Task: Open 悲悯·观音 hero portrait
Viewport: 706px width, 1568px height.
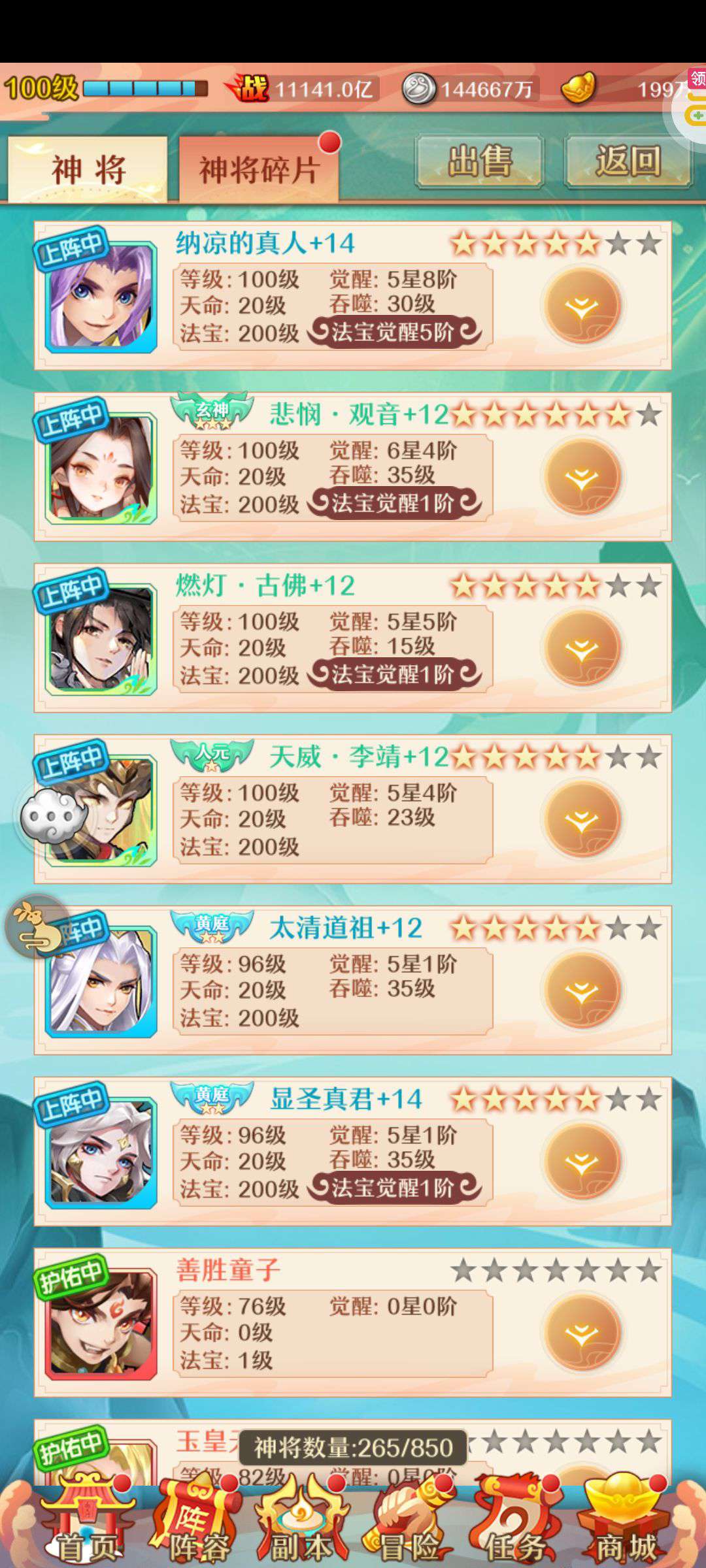Action: click(101, 469)
